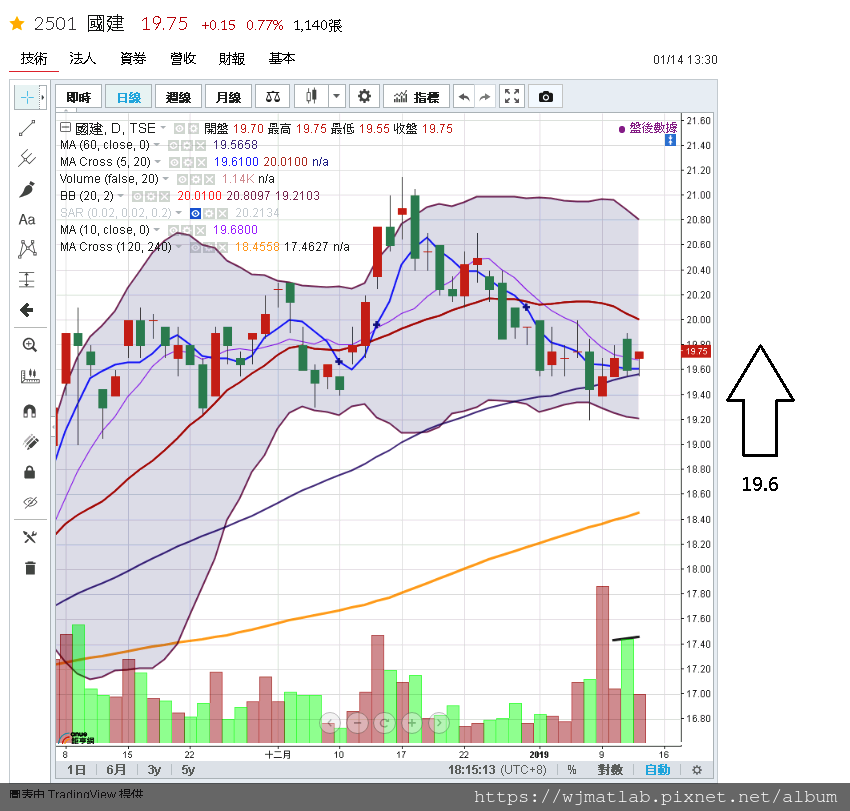Screen dimensions: 850x811
Task: Zoom in with the plus button
Action: click(411, 722)
